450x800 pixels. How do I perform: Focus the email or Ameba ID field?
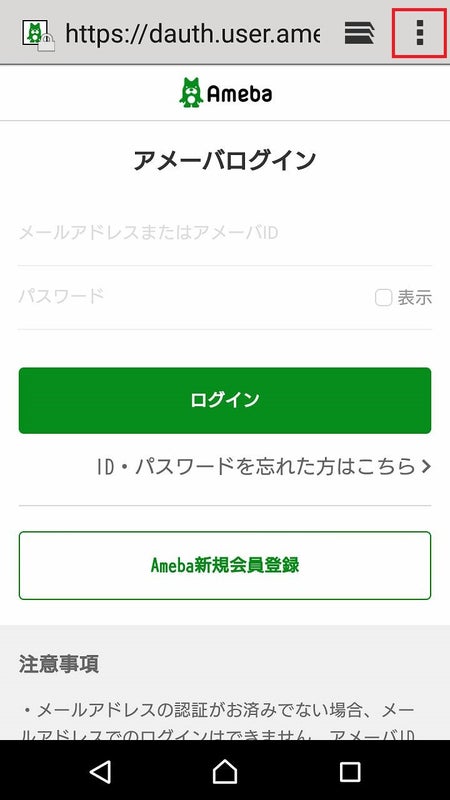[x=225, y=233]
